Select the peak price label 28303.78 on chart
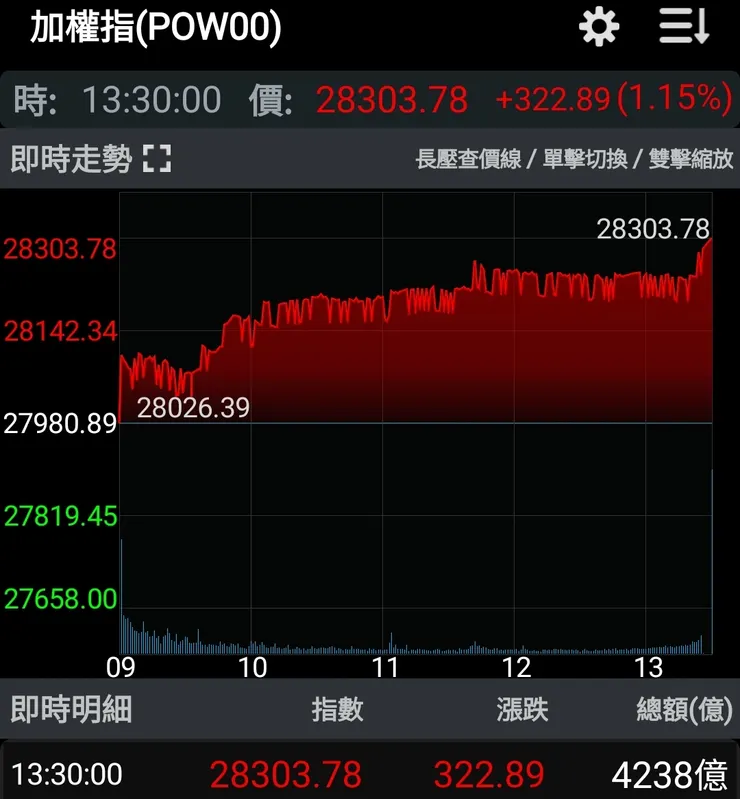This screenshot has width=740, height=799. 656,230
